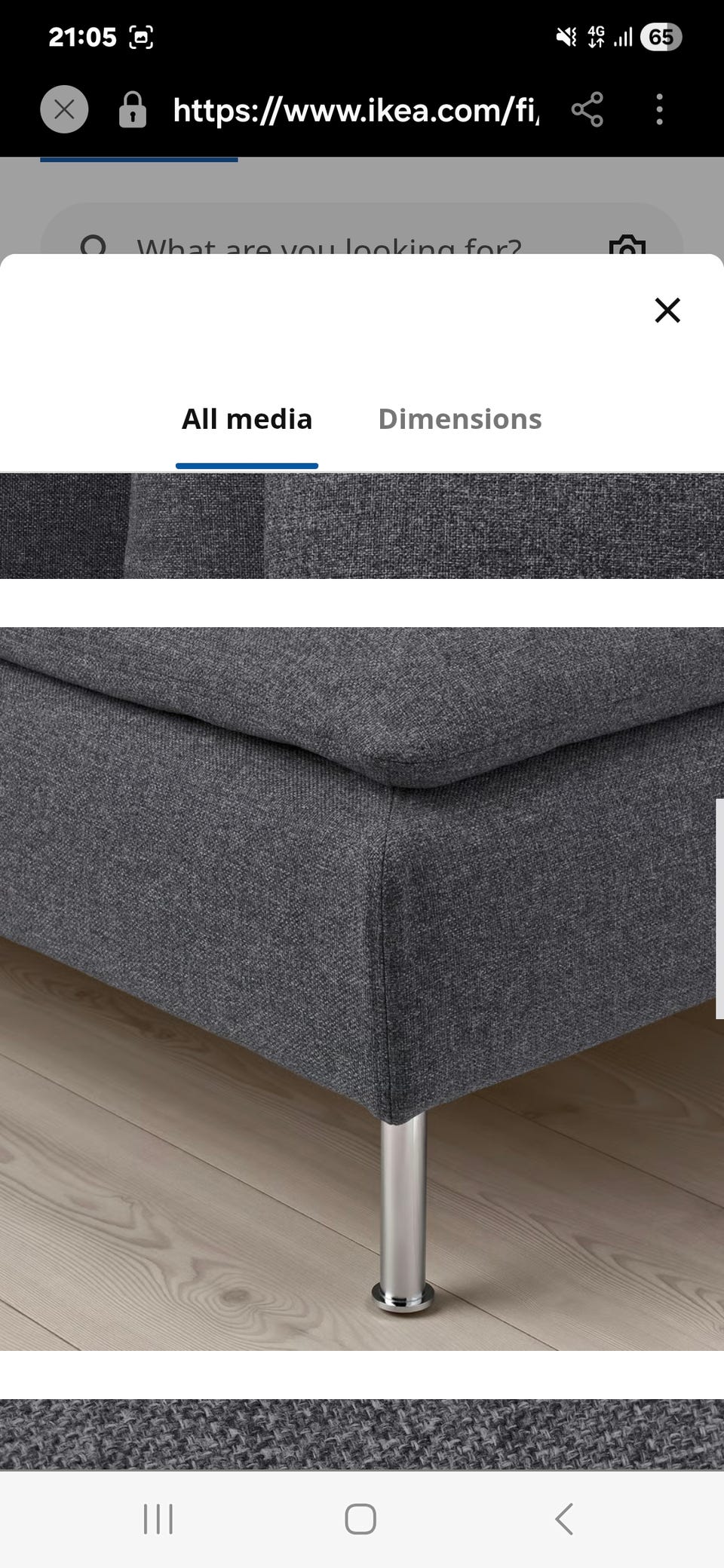724x1568 pixels.
Task: Go back using system navigation
Action: click(x=564, y=1518)
